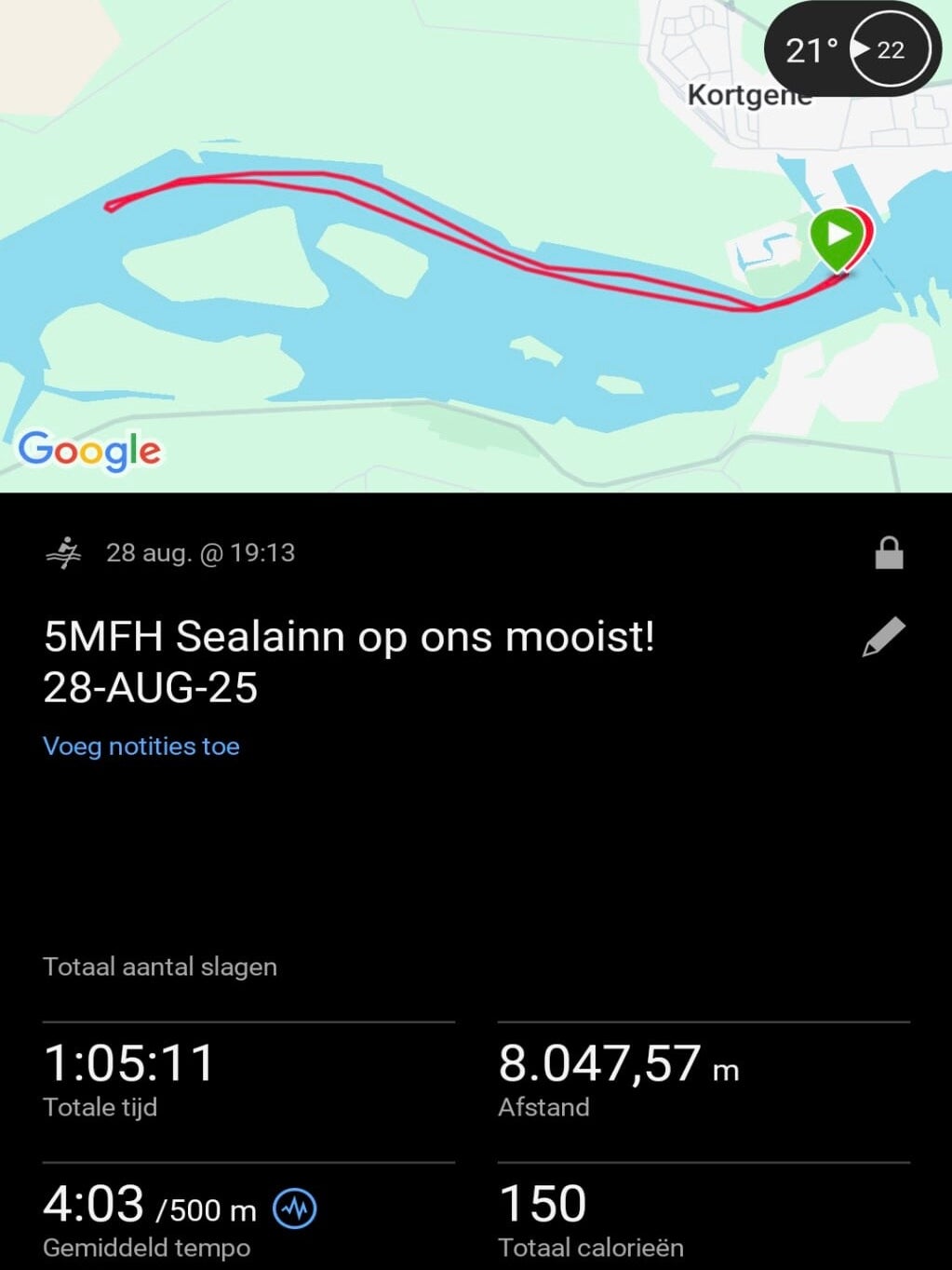Open the privacy lock setting
The image size is (952, 1270).
tap(889, 553)
